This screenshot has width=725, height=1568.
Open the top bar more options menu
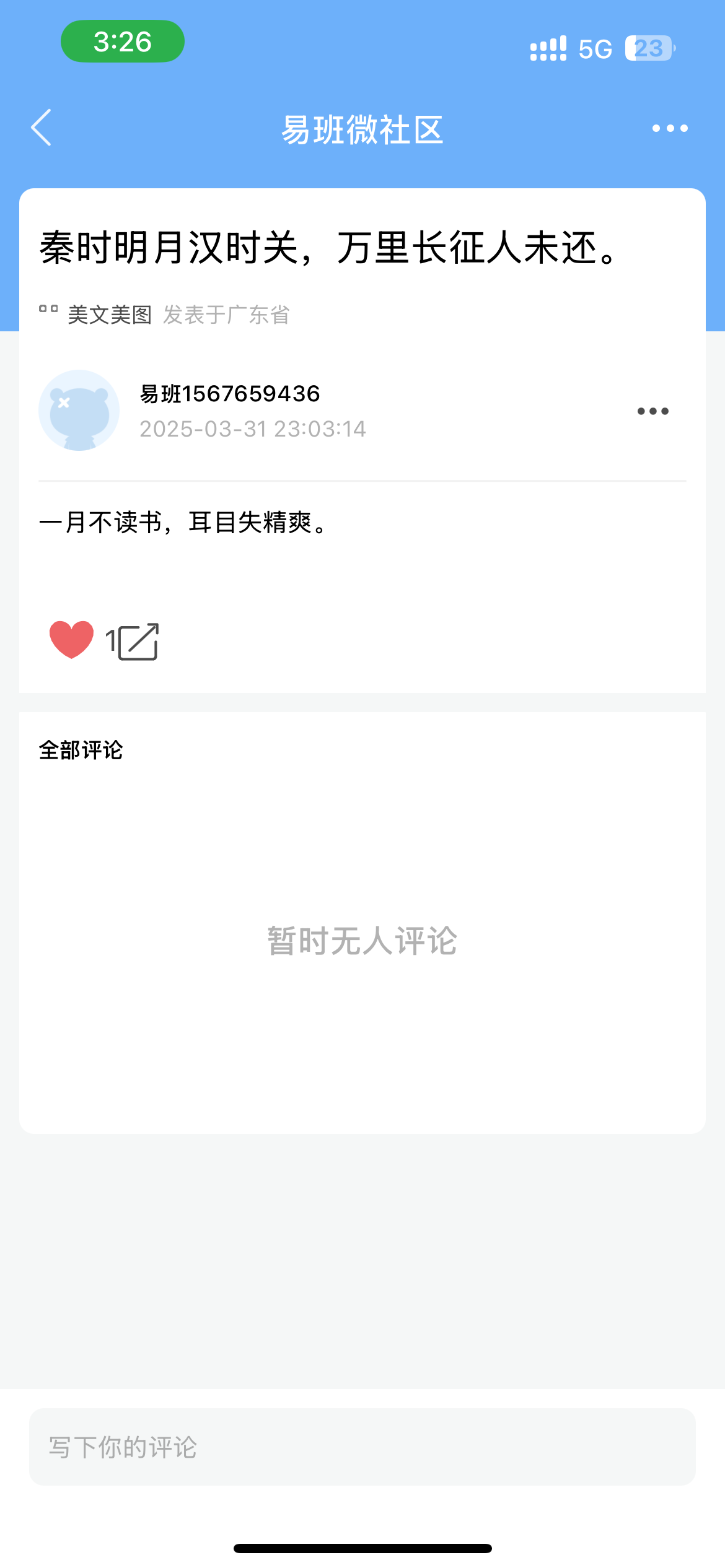pos(669,128)
